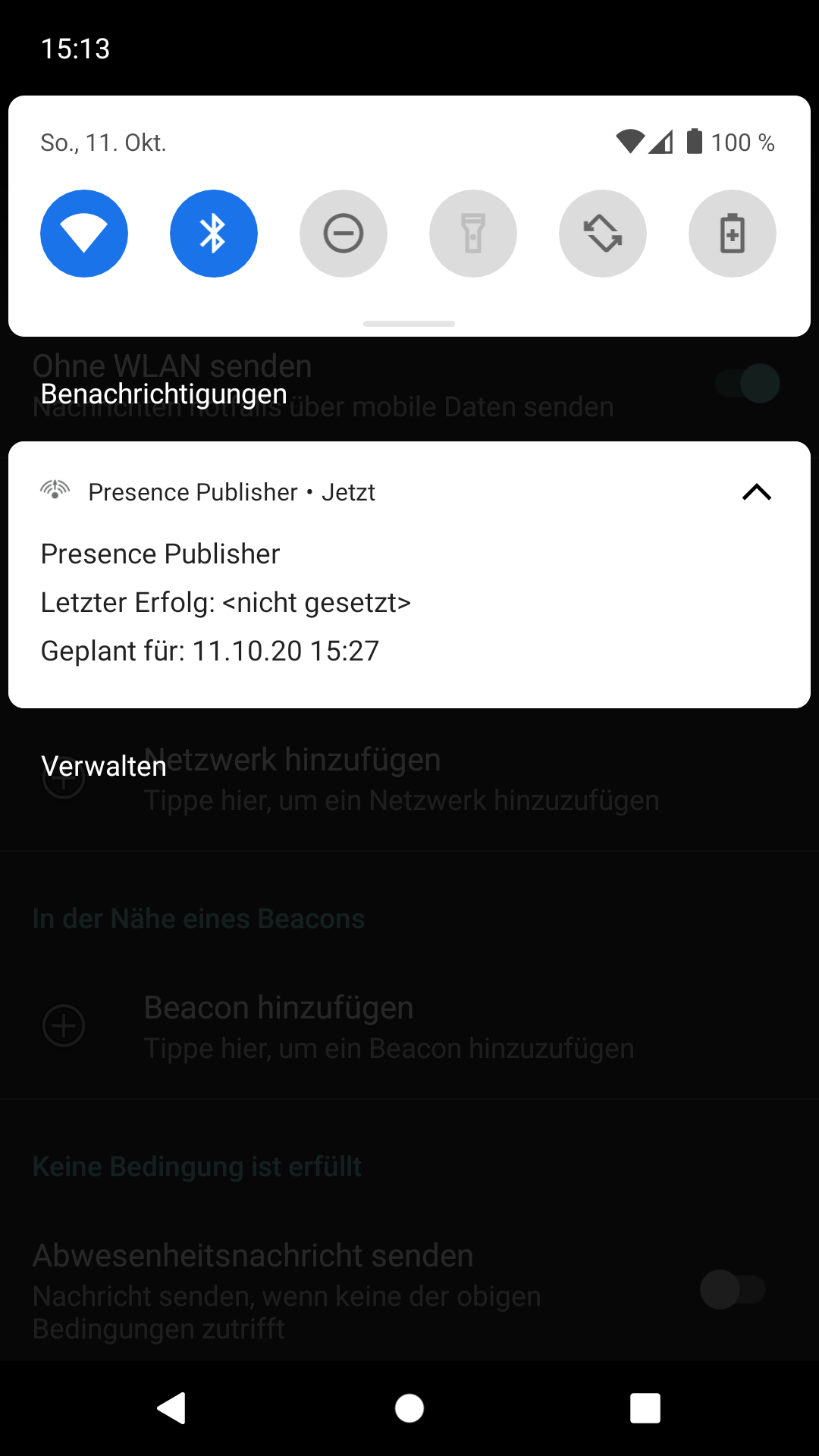Turn off the Wi-Fi quick setting
Screen dimensions: 819x1456
click(84, 234)
